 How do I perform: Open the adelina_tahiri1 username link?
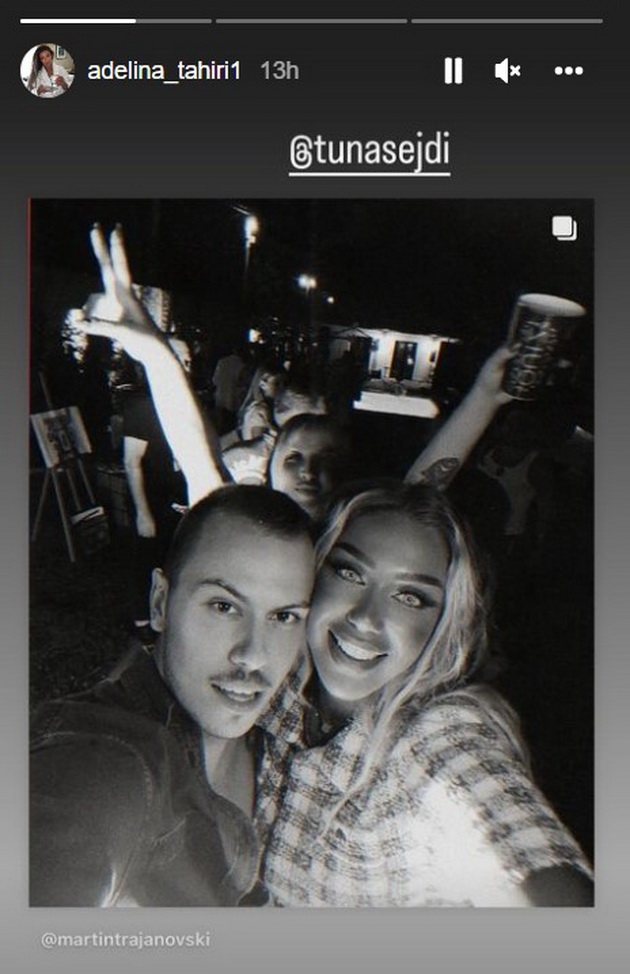[x=164, y=70]
